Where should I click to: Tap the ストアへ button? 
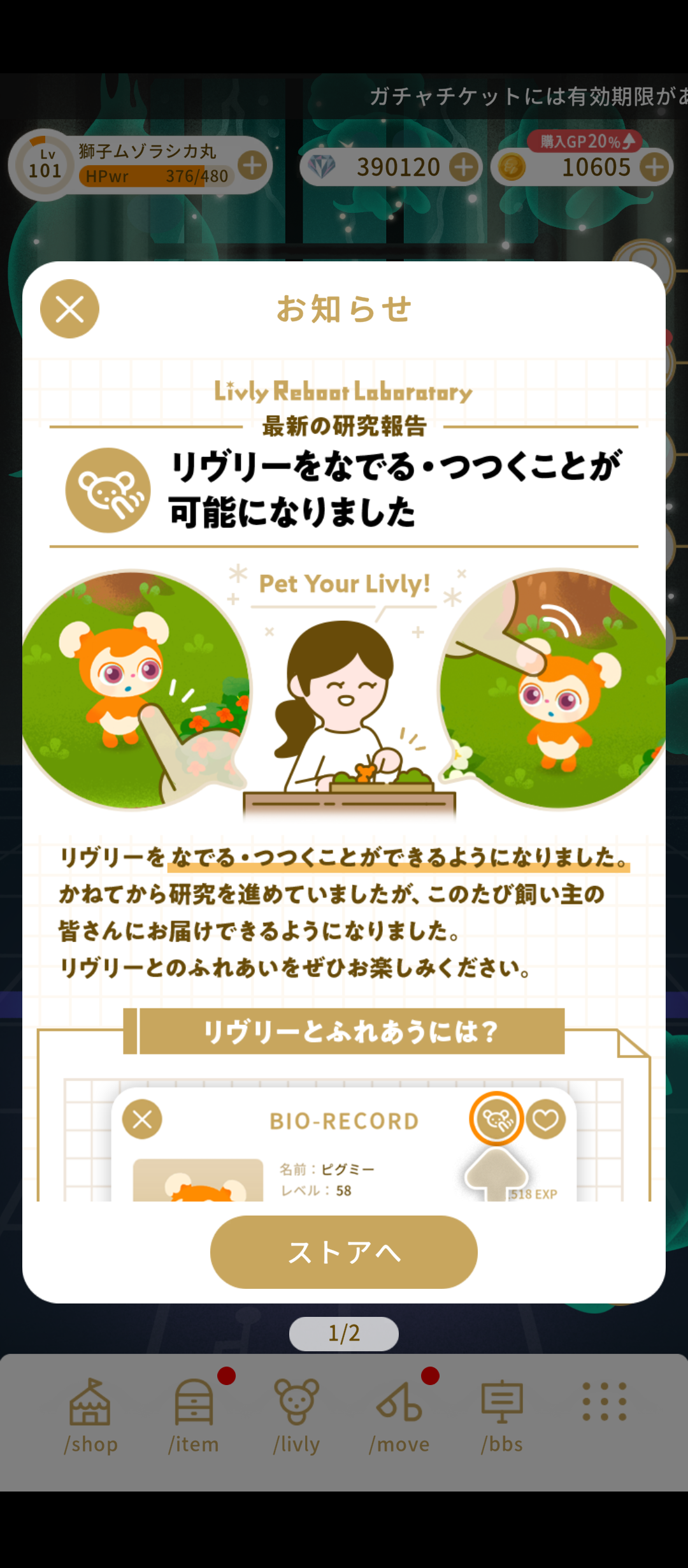pos(343,1252)
